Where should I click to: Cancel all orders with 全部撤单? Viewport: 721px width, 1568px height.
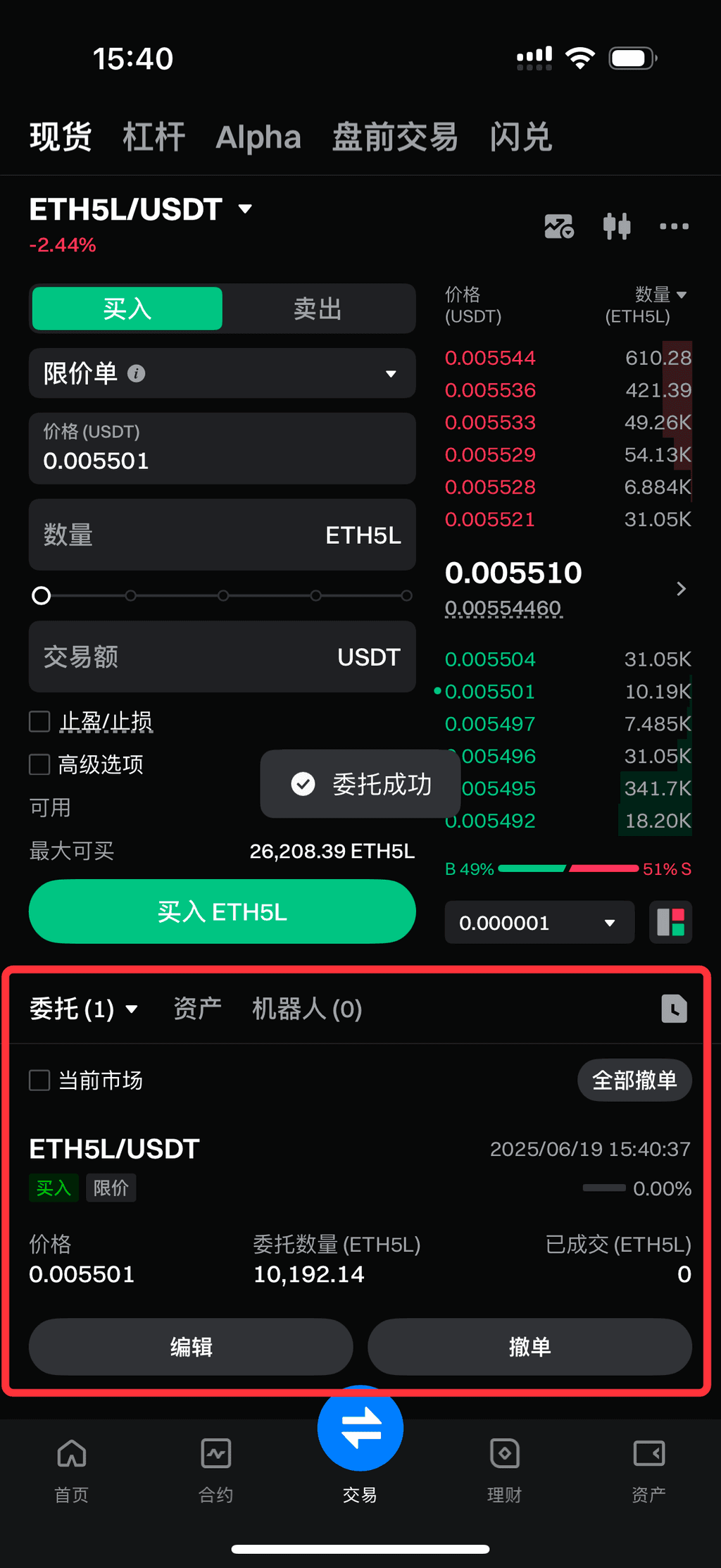point(634,1080)
